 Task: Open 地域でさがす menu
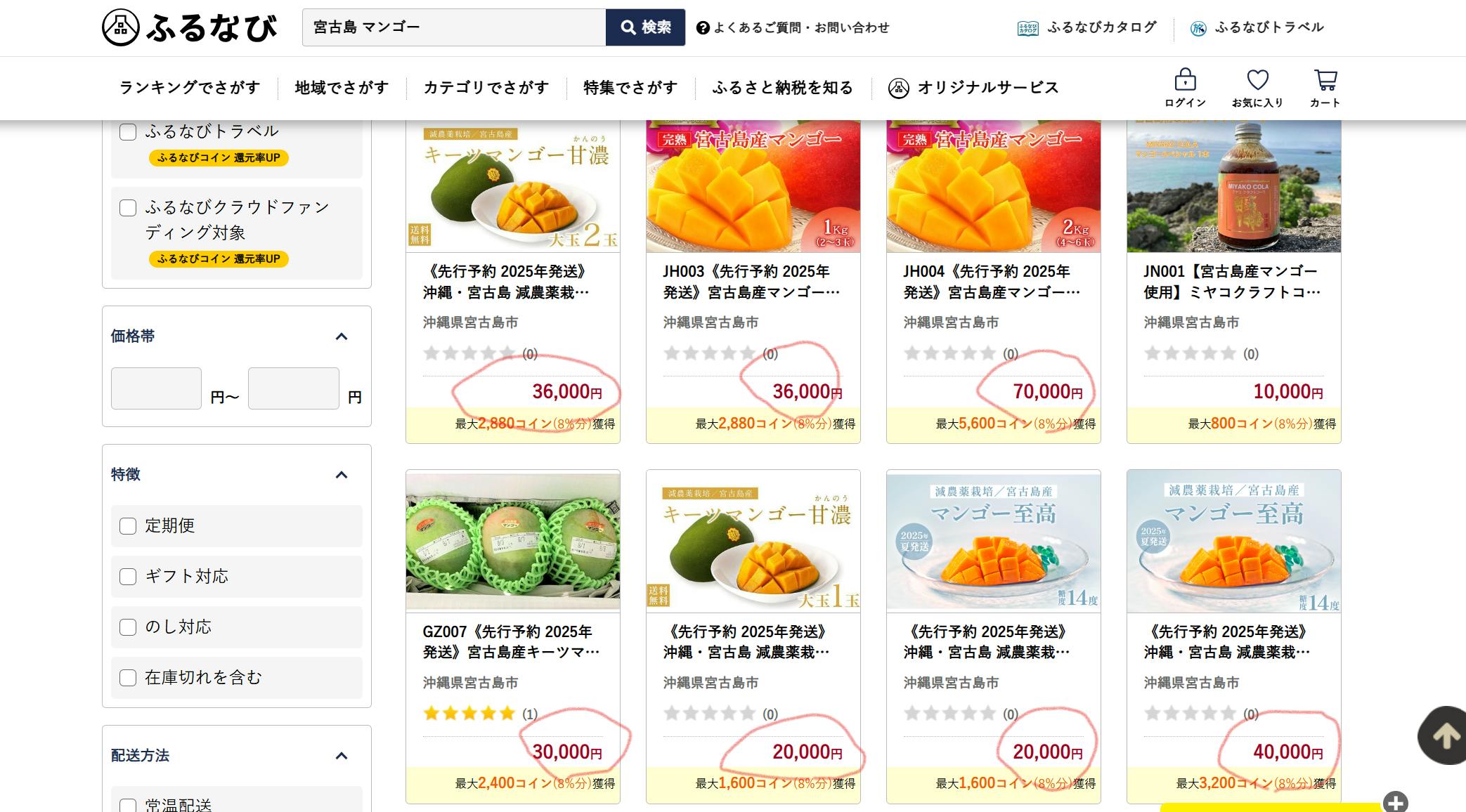(342, 88)
